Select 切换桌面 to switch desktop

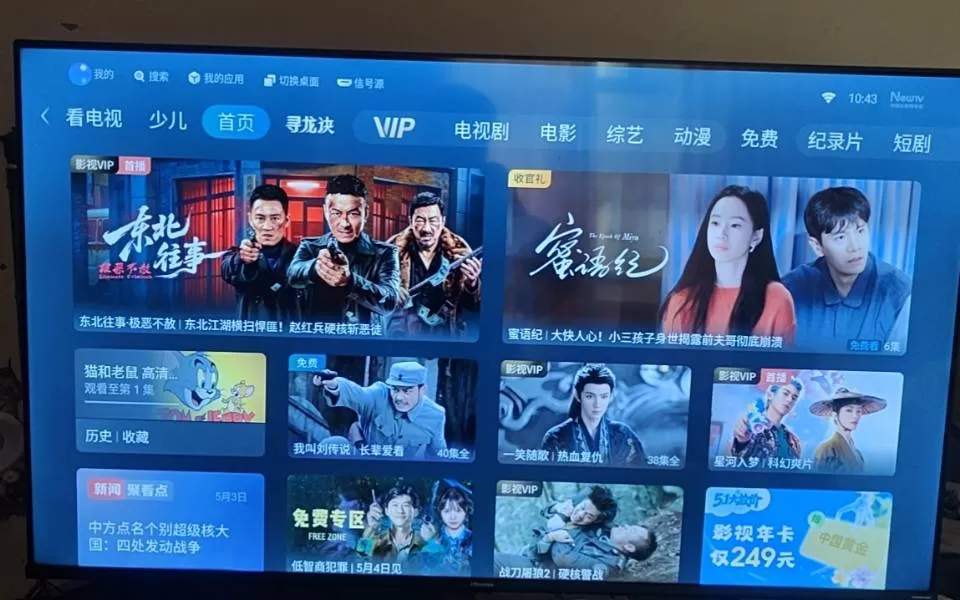291,81
